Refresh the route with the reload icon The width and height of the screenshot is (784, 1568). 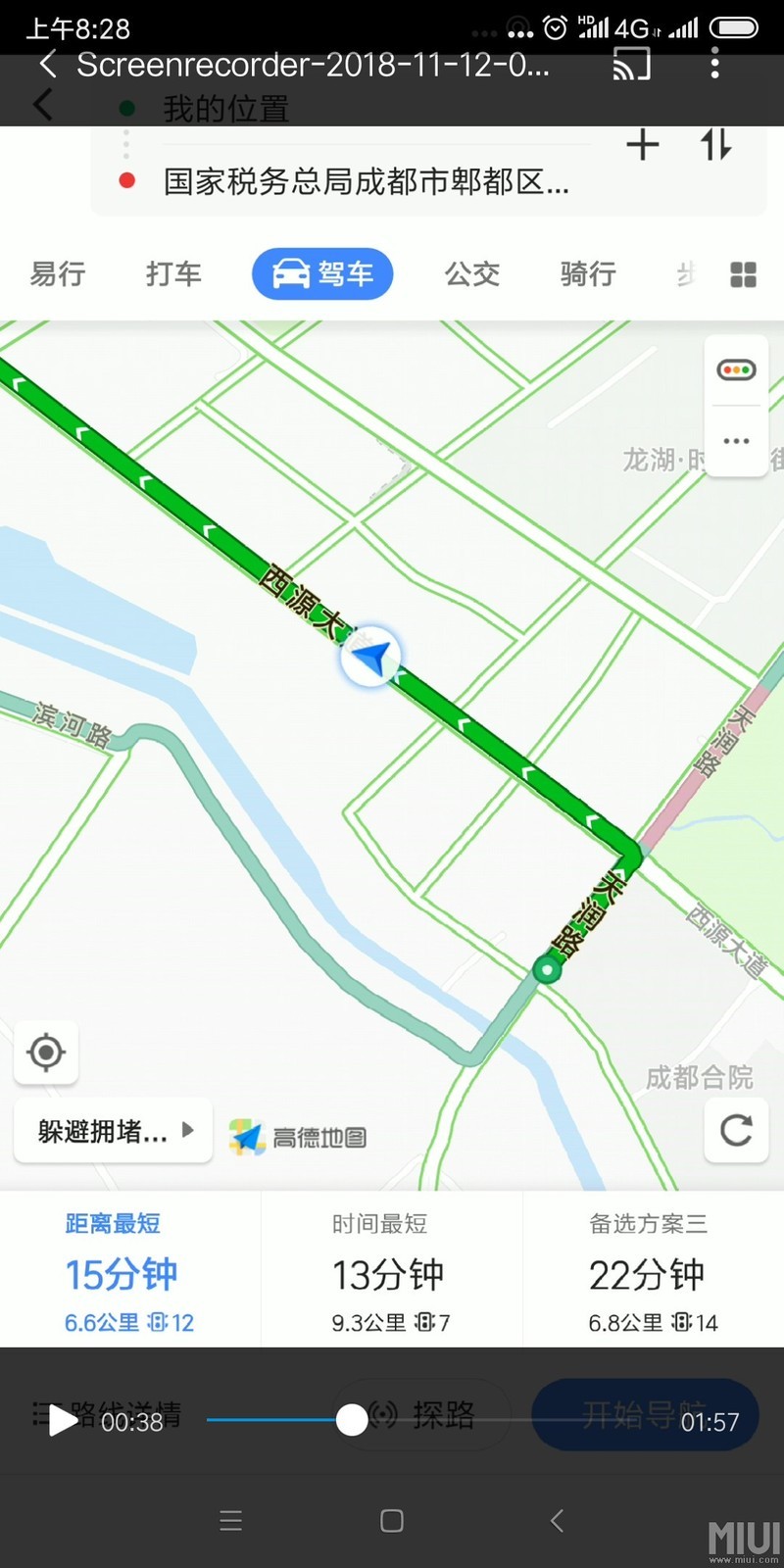[736, 1132]
